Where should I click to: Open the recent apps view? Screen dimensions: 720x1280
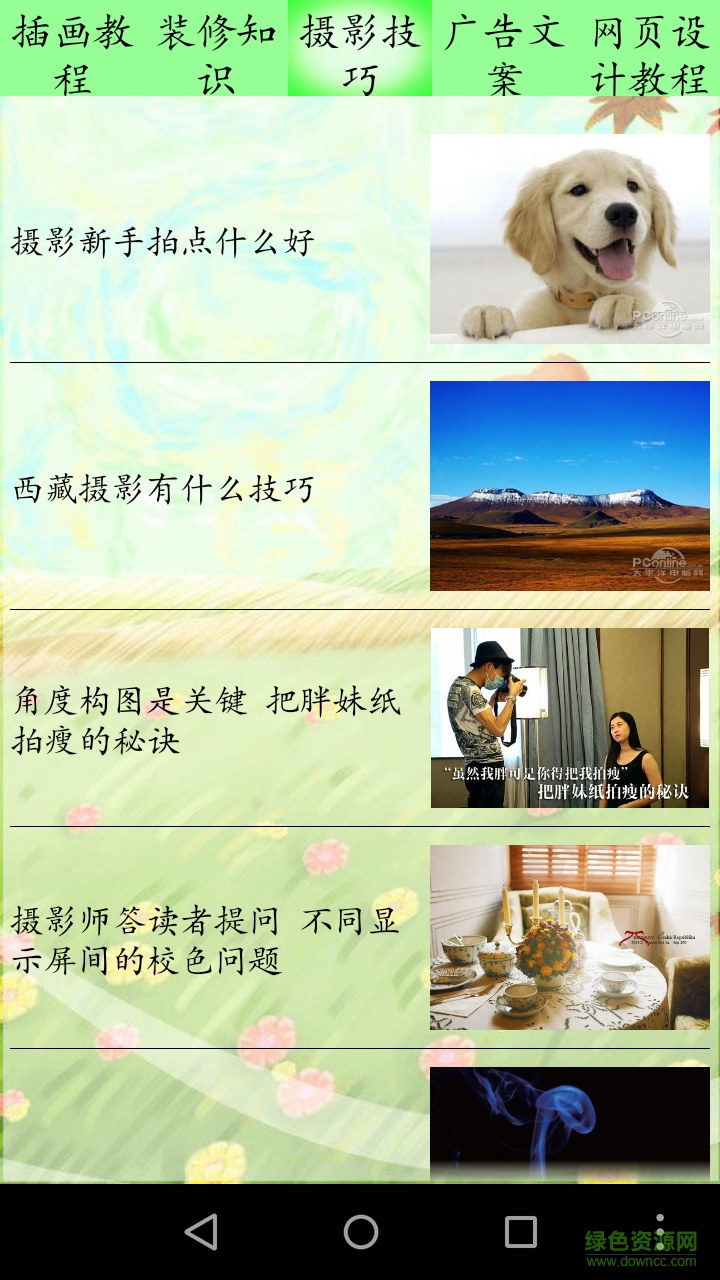click(x=520, y=1232)
